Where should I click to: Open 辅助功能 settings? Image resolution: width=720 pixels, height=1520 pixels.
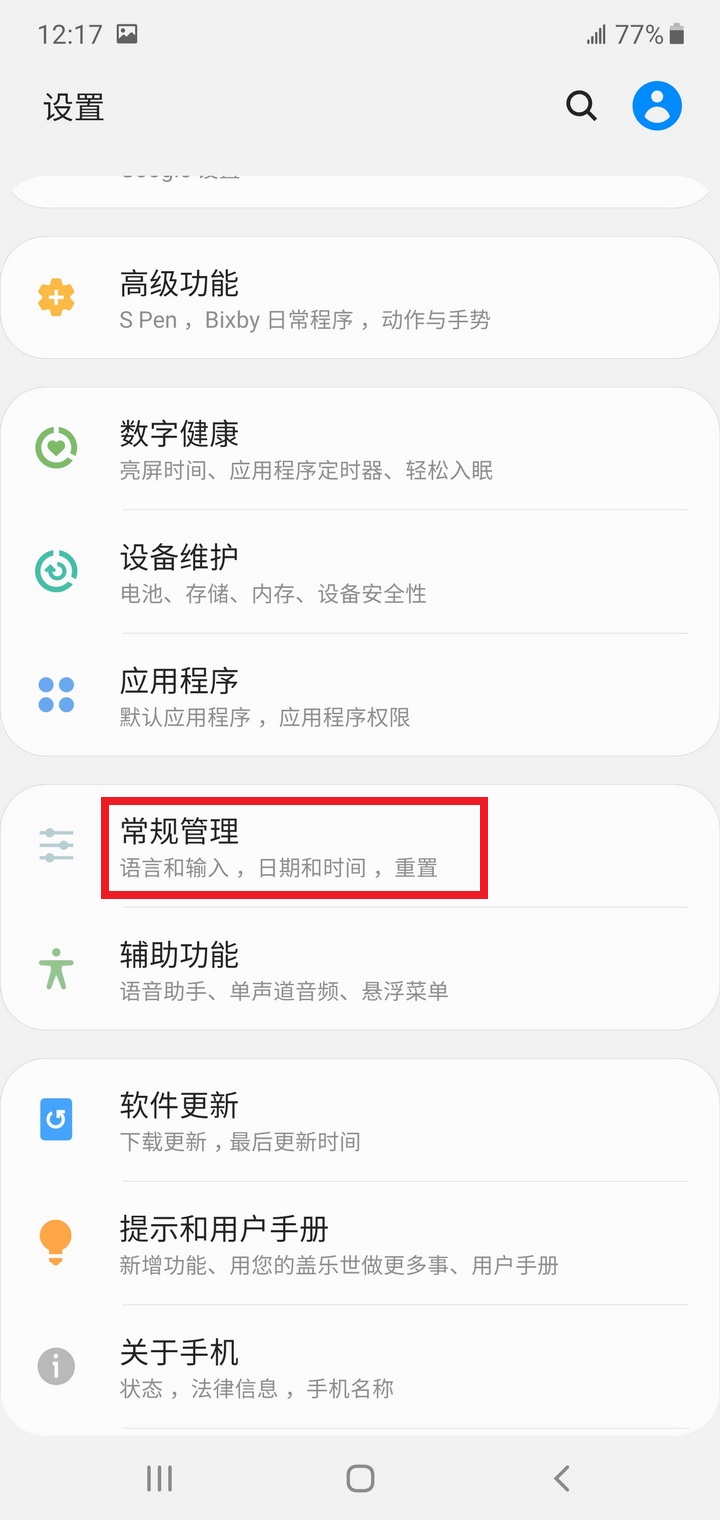click(x=360, y=969)
